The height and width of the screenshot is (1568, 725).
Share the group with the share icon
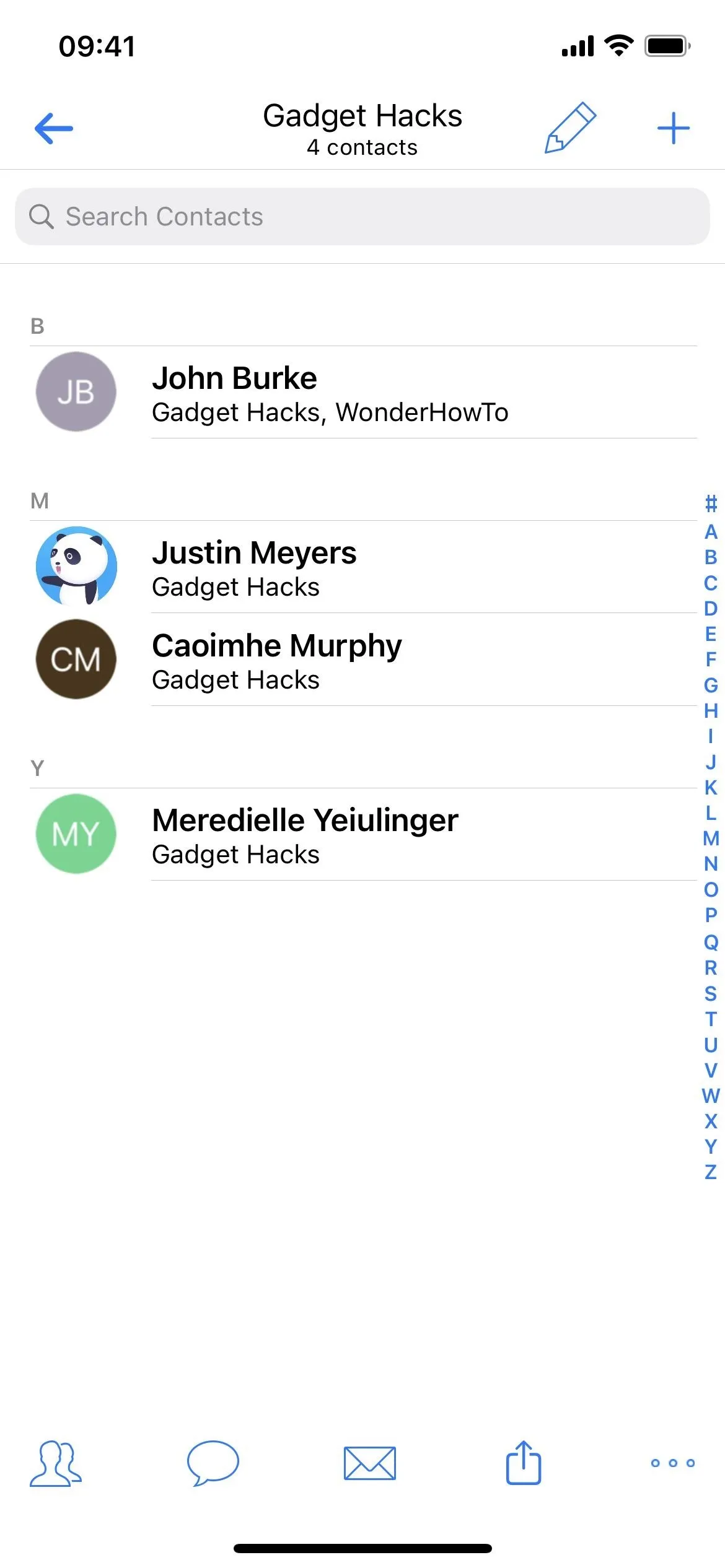[x=524, y=1462]
